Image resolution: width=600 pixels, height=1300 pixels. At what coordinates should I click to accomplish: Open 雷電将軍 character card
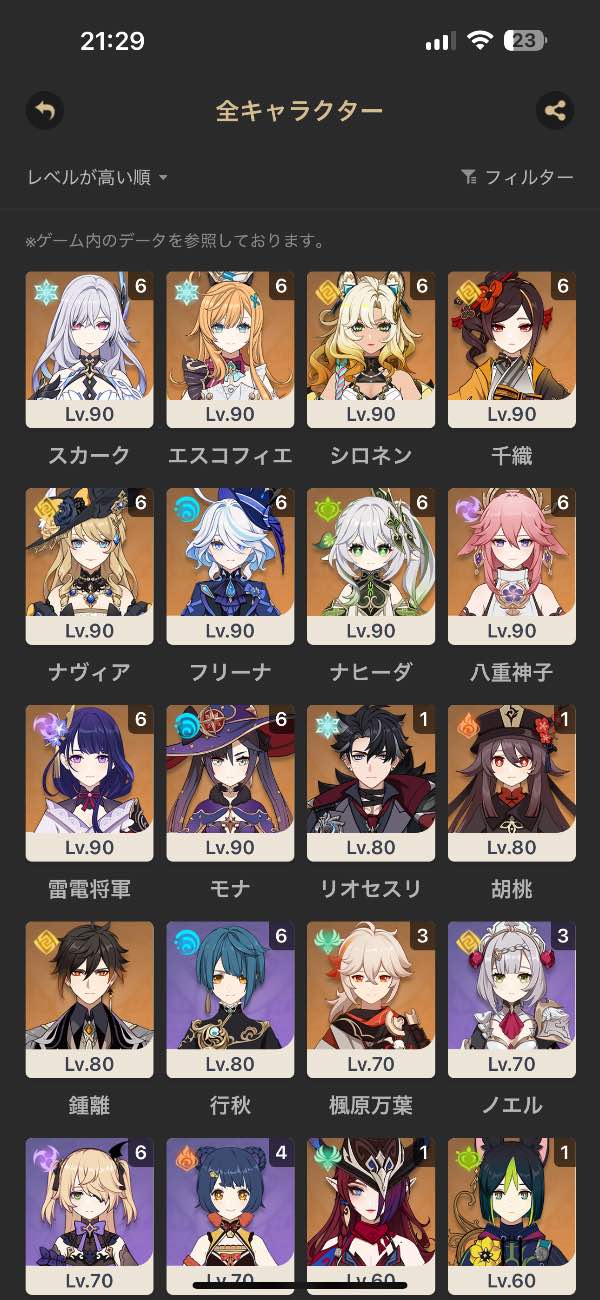[x=90, y=783]
